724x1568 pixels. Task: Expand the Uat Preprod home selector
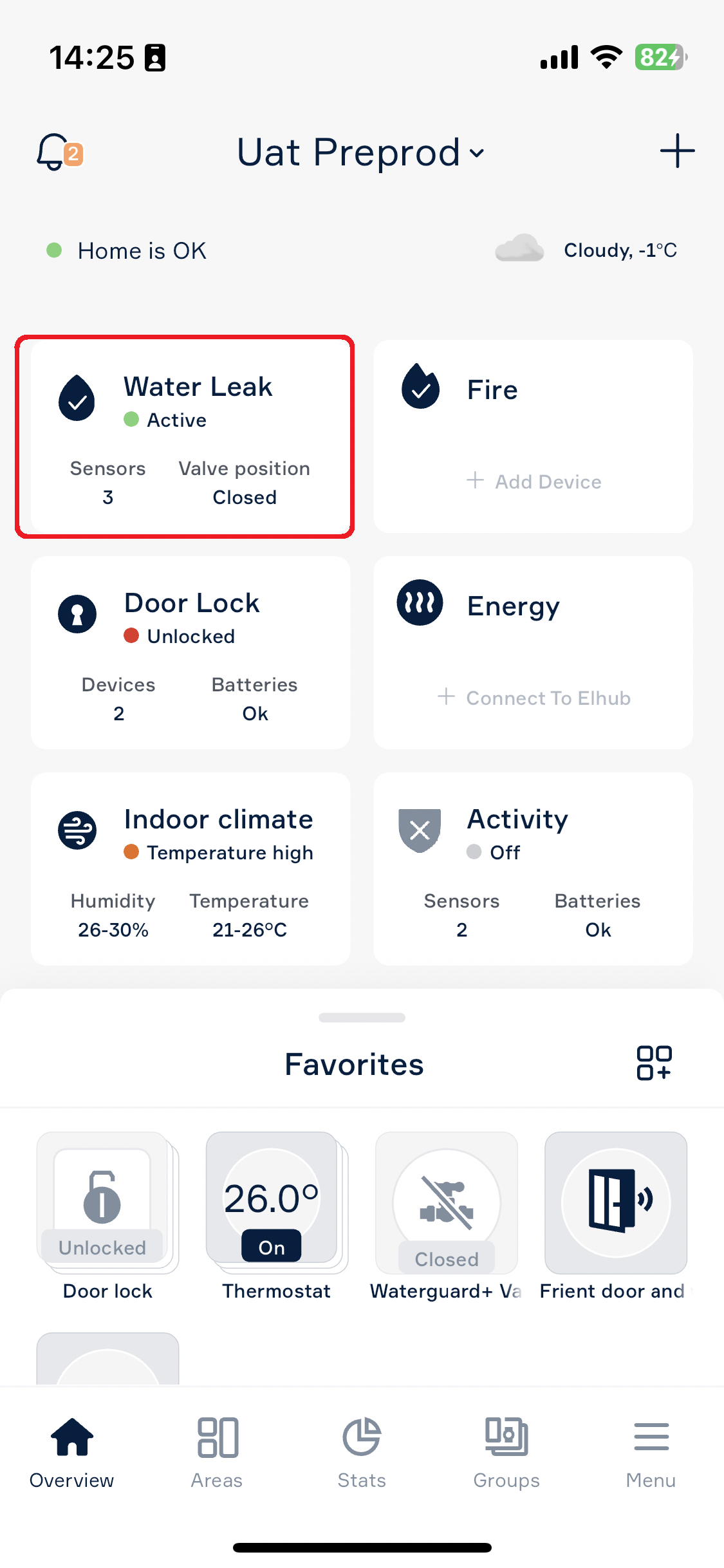(360, 153)
